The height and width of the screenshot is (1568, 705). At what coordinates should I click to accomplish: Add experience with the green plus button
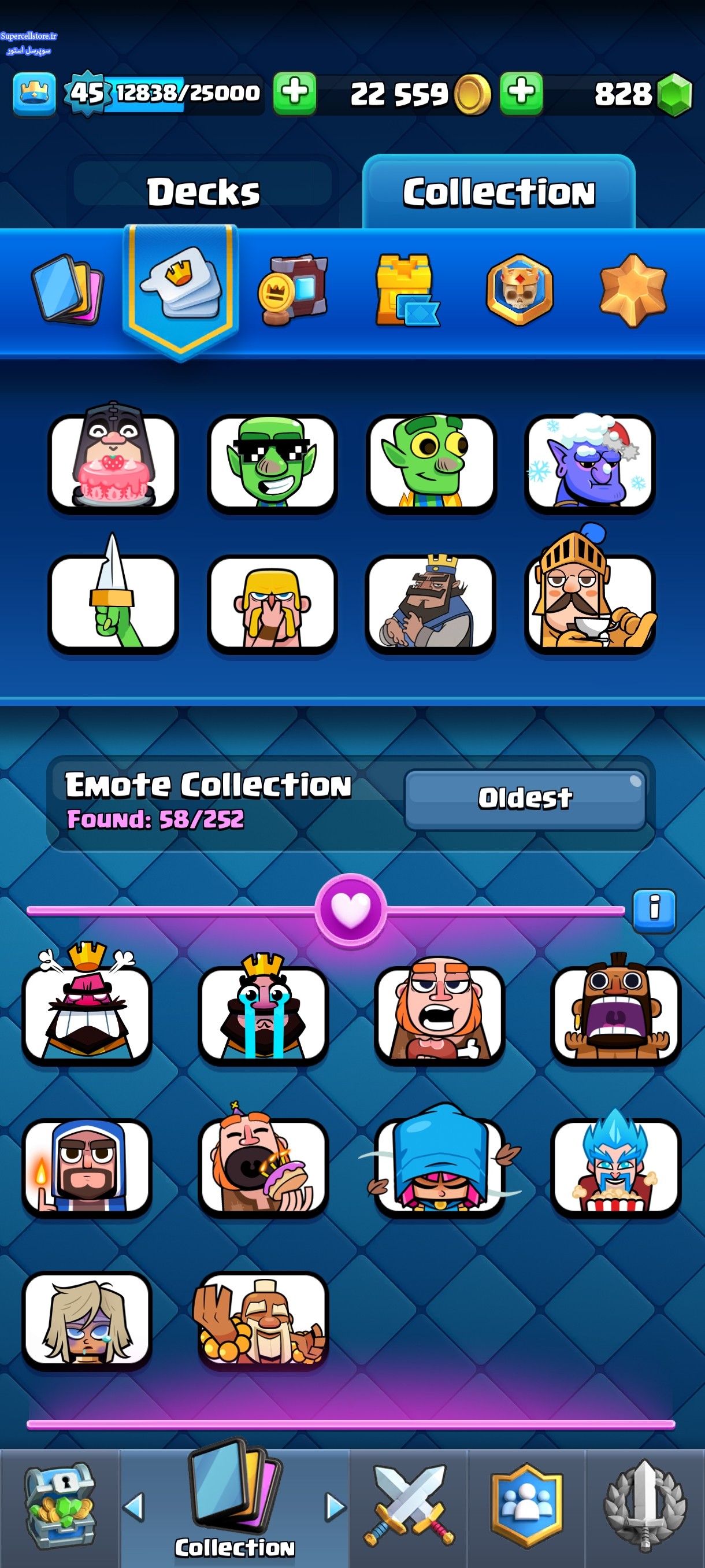294,94
